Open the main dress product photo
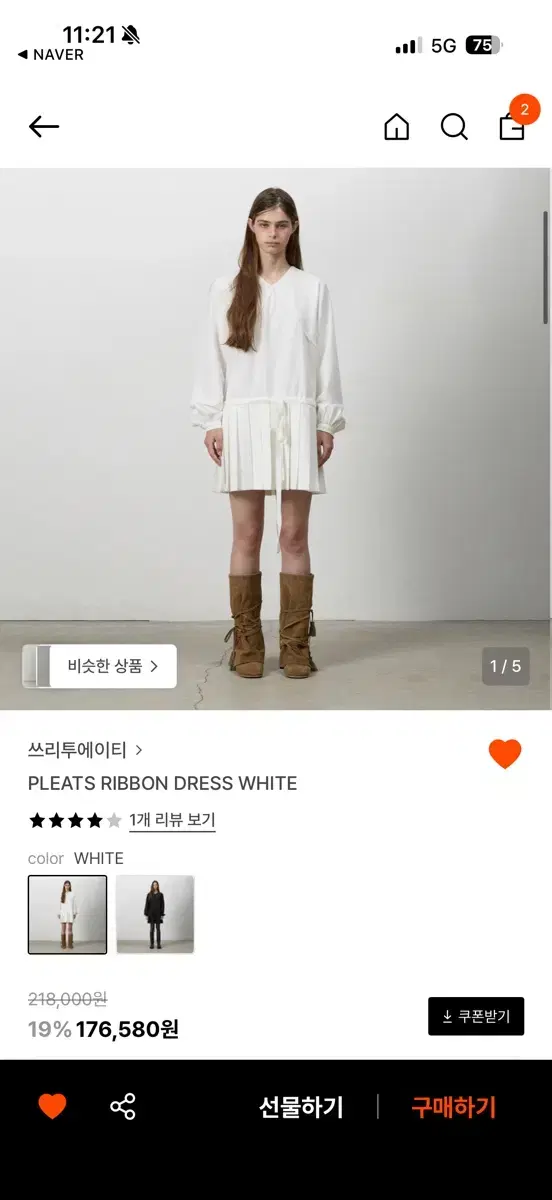Image resolution: width=552 pixels, height=1200 pixels. point(275,439)
